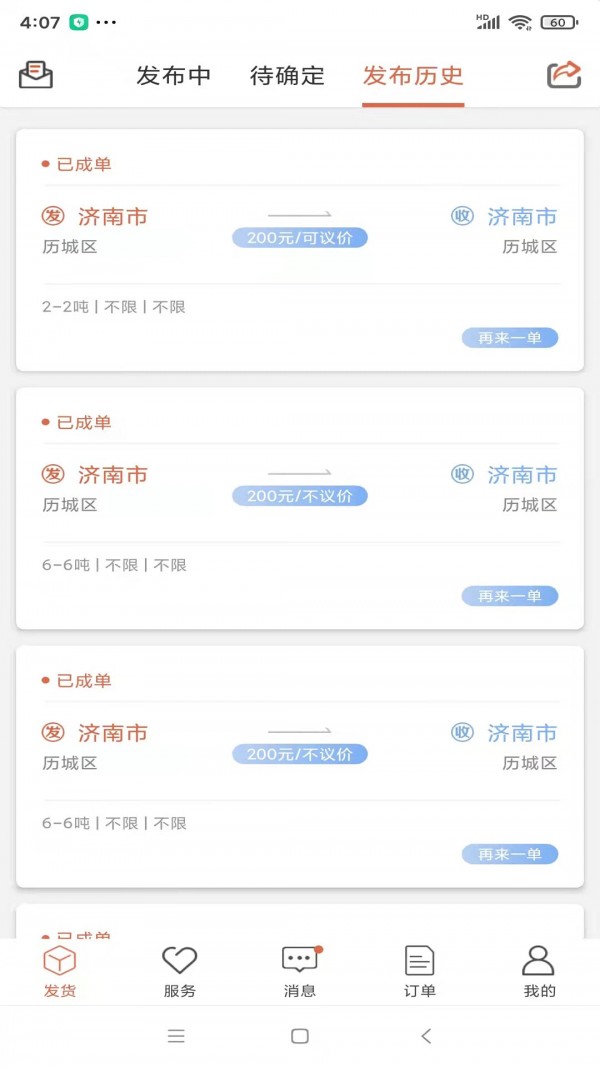Go to the 发货 tab

coord(60,972)
